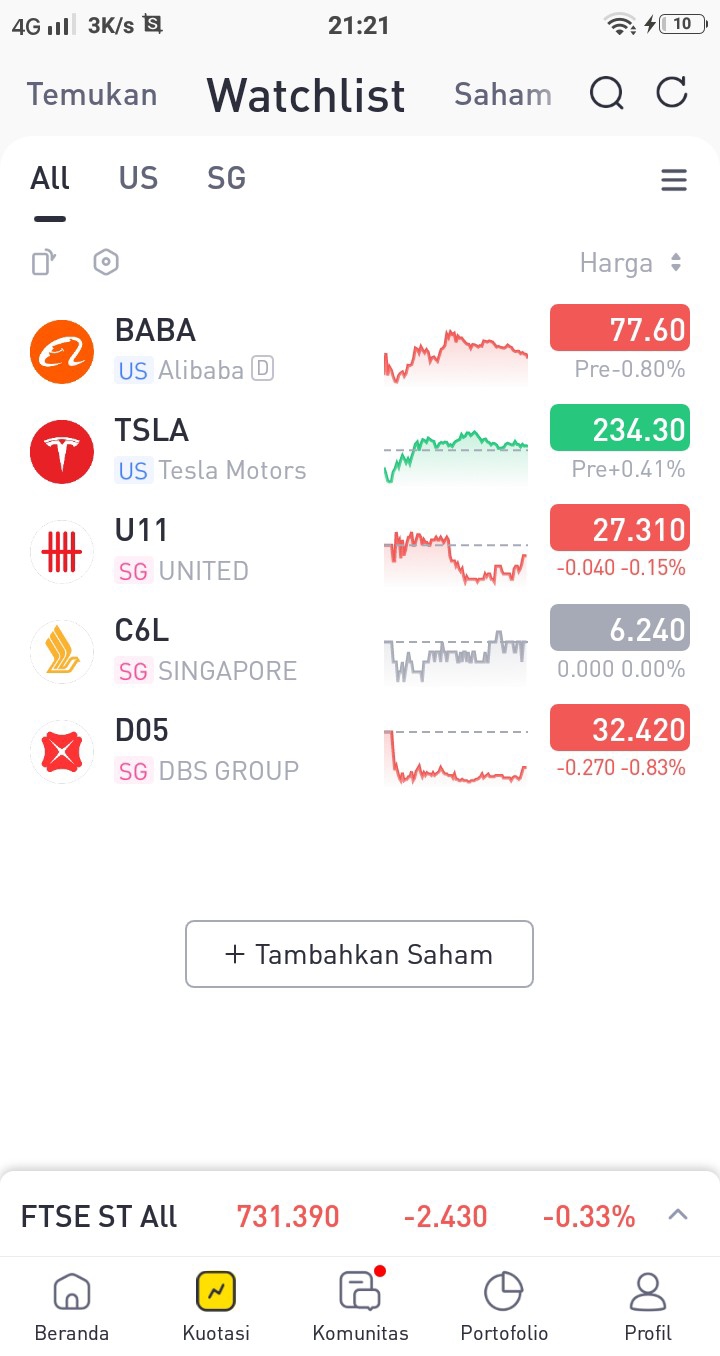
Task: View C6L SINGAPORE stock details
Action: pos(200,650)
